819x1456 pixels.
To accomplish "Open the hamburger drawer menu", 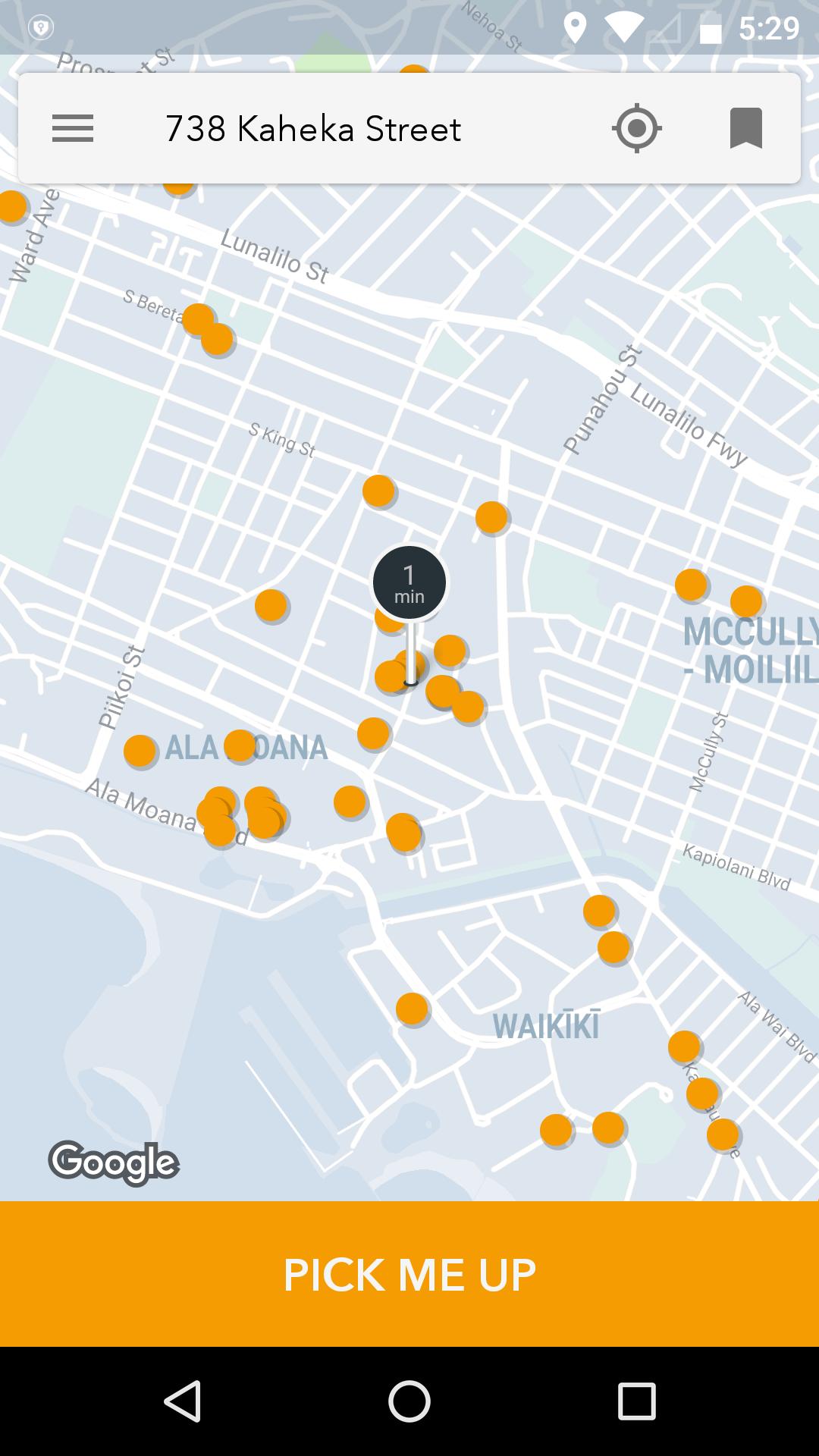I will [x=73, y=129].
